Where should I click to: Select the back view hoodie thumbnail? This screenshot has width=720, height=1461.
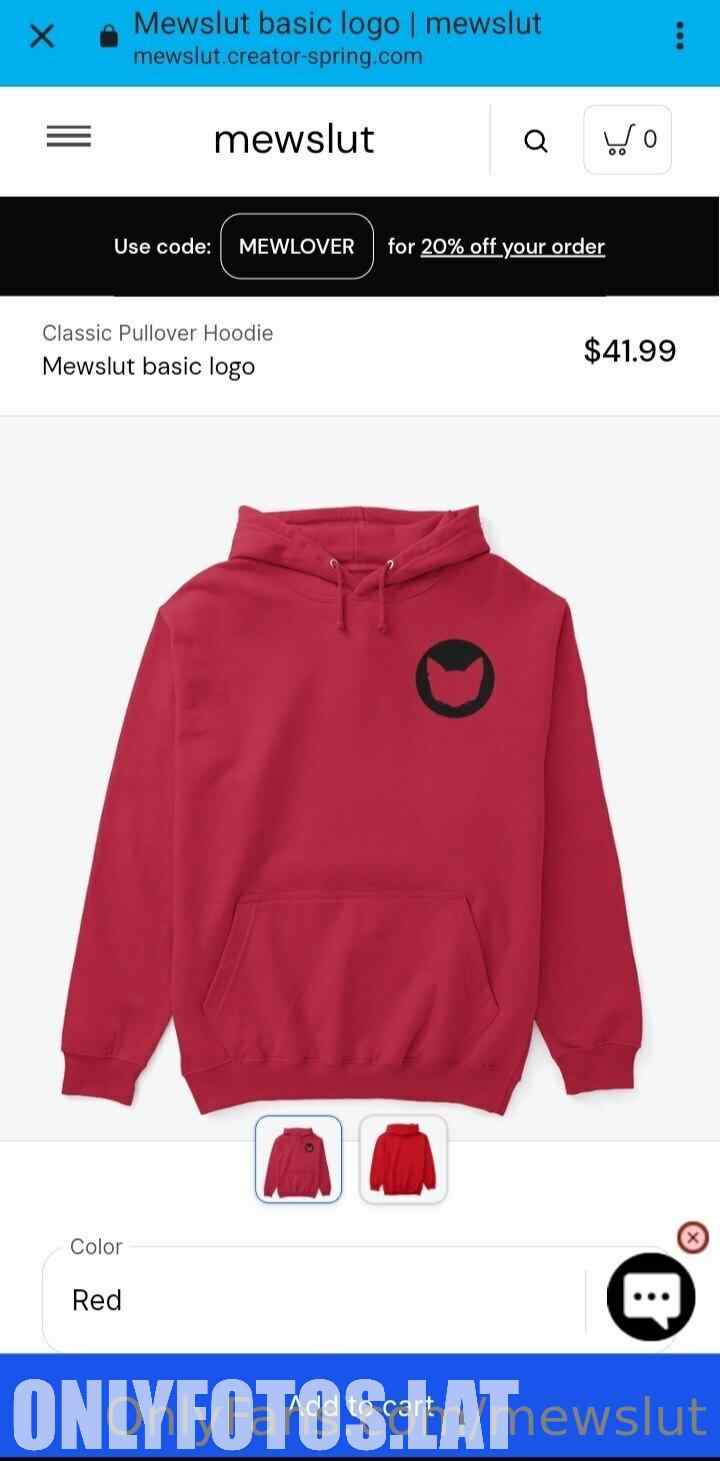click(402, 1159)
